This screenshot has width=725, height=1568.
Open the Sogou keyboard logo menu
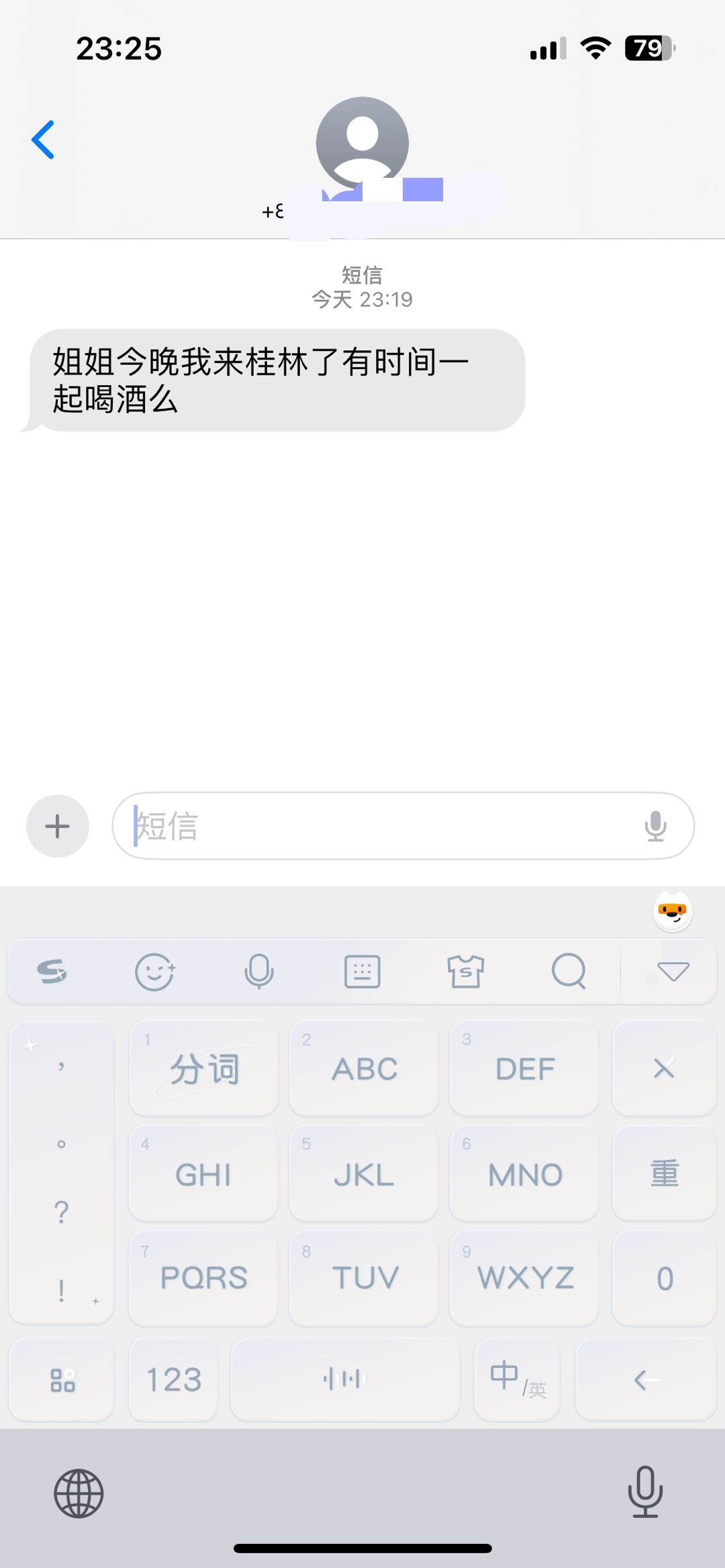tap(52, 972)
